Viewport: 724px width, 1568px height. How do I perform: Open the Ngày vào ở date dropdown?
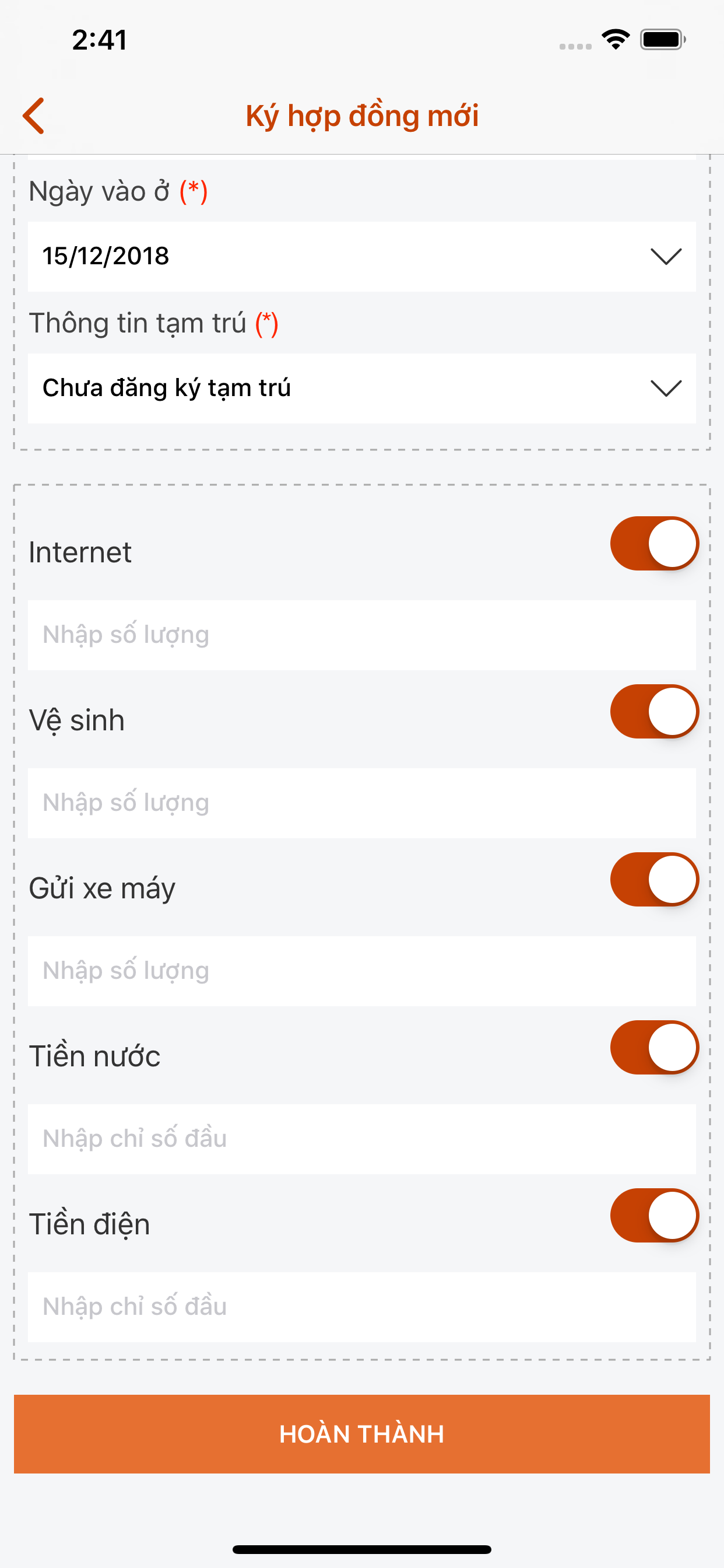pyautogui.click(x=361, y=256)
